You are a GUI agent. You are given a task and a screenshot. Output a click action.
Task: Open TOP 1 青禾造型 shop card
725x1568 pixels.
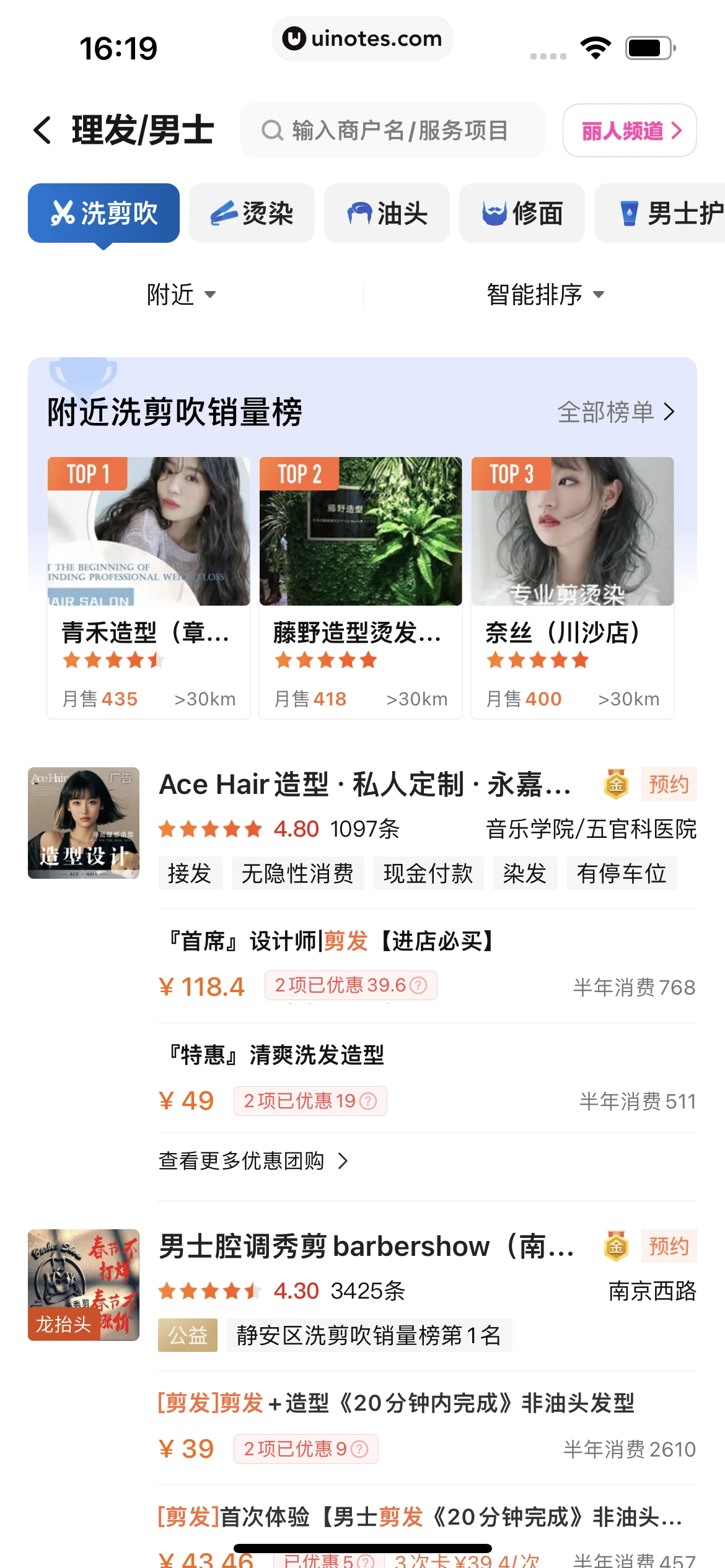point(149,587)
